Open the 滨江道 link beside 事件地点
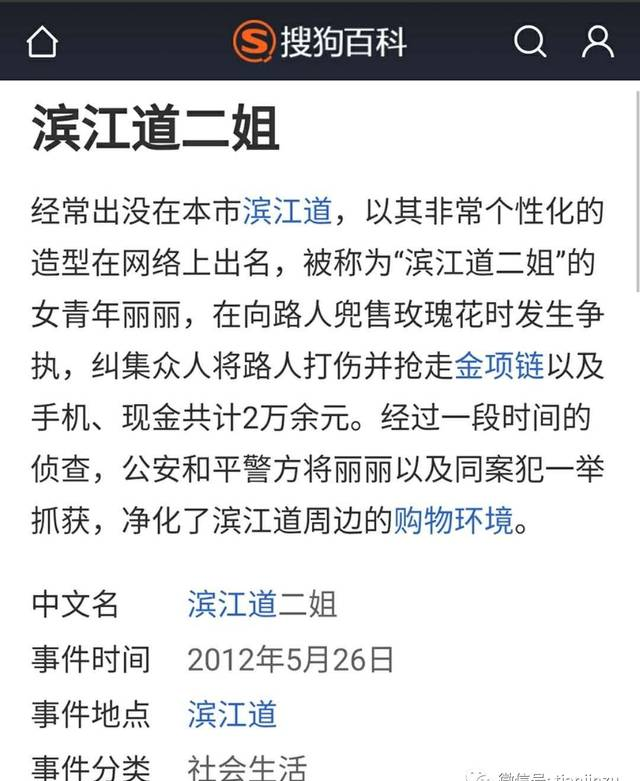The height and width of the screenshot is (781, 640). 232,714
